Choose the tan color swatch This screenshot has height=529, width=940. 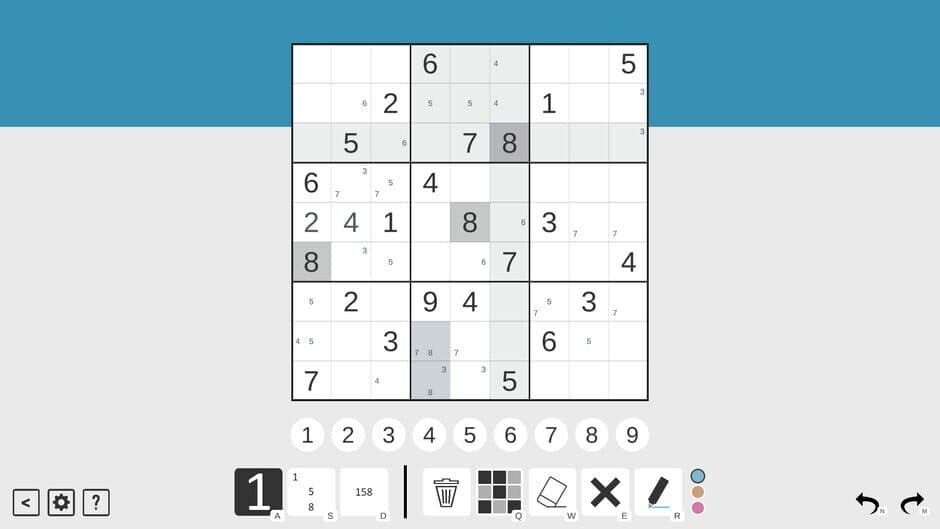[x=698, y=492]
